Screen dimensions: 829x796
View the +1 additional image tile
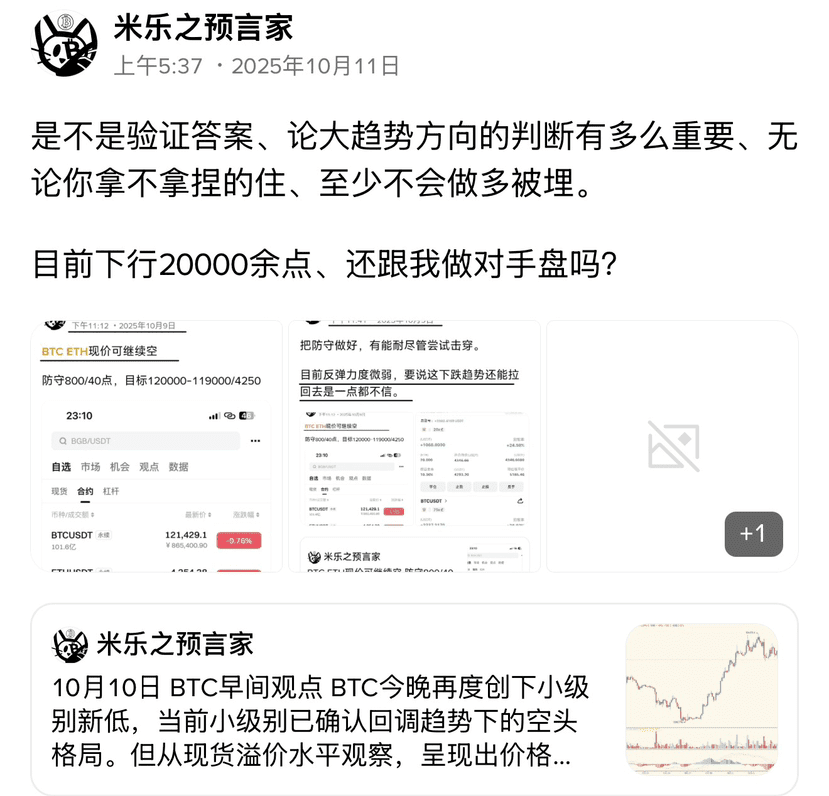click(x=672, y=446)
